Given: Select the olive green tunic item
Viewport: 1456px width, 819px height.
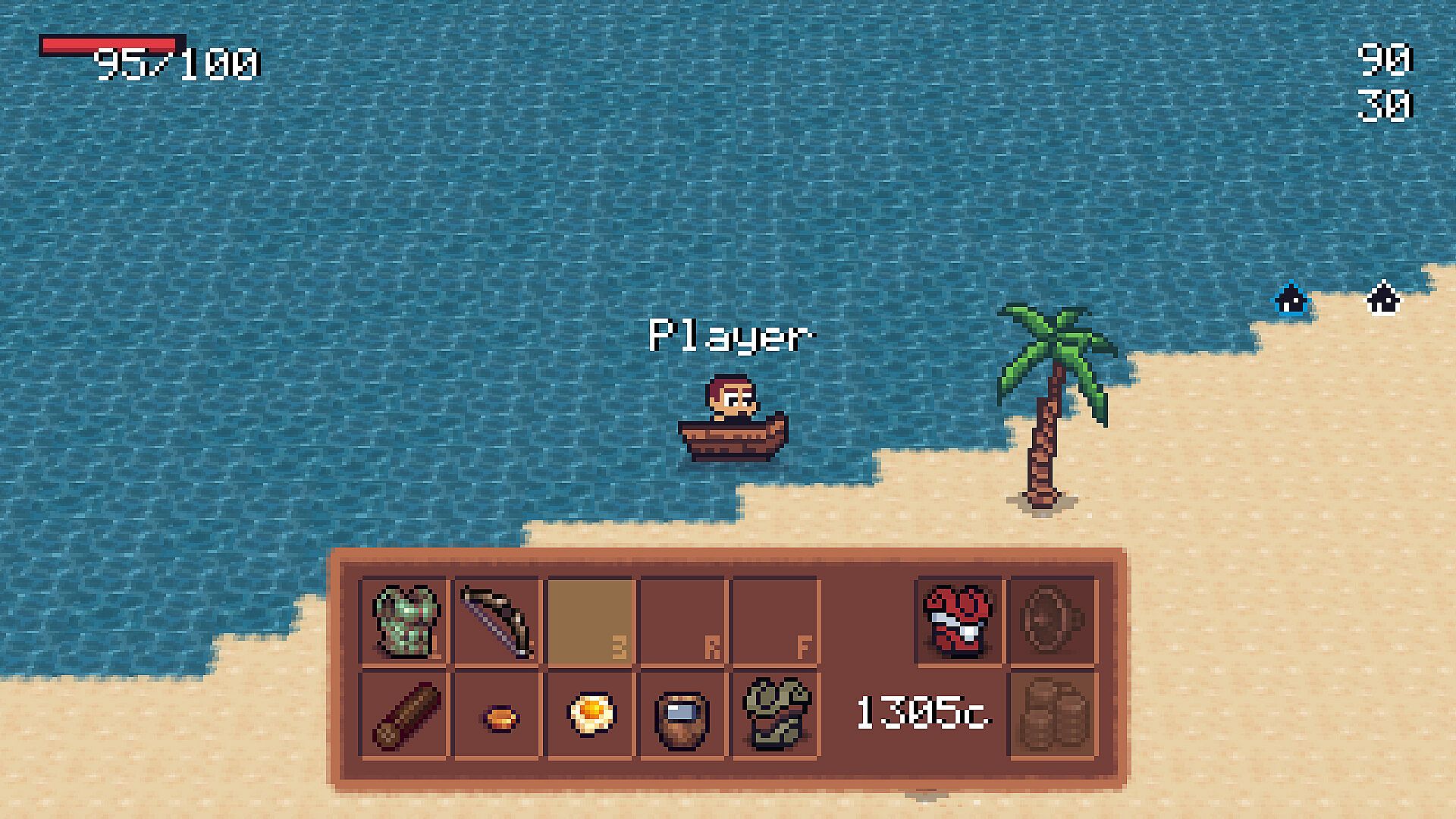Looking at the screenshot, I should 775,714.
